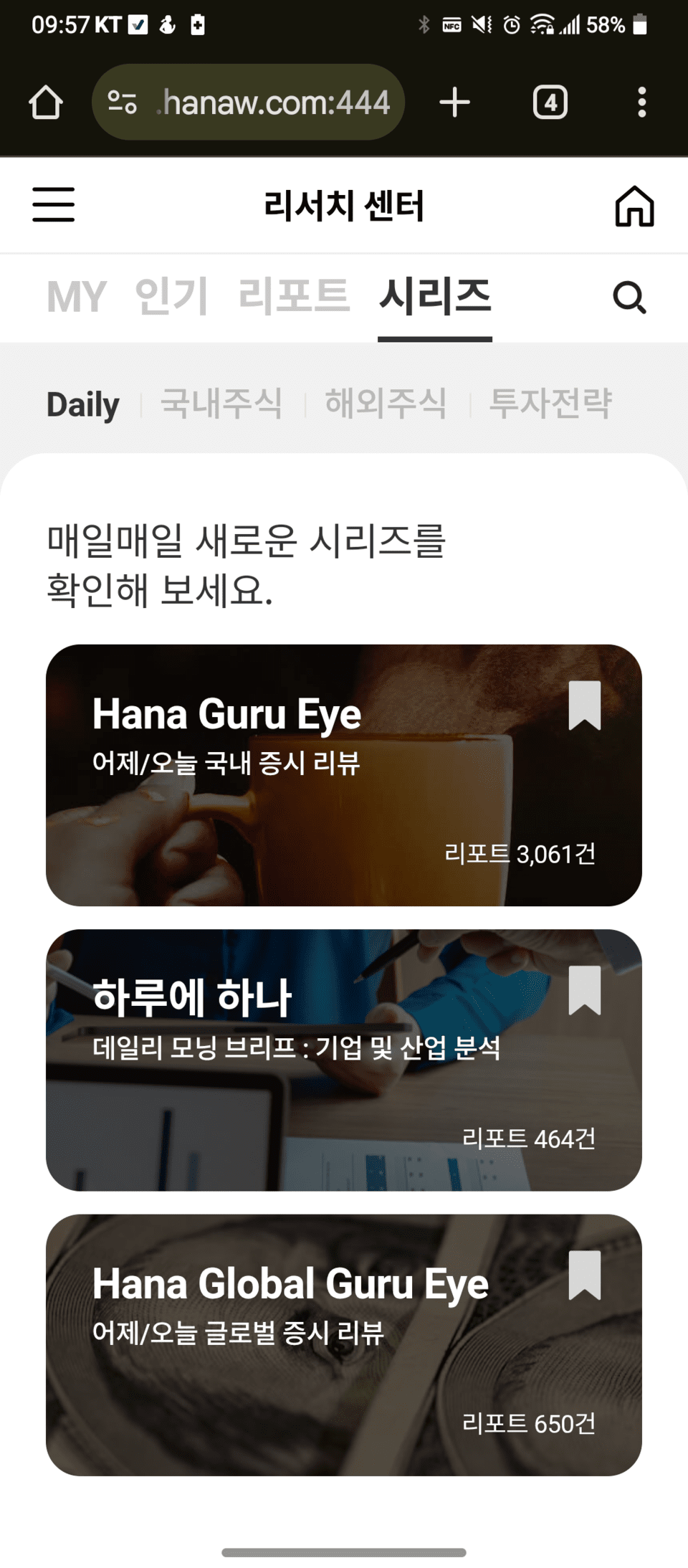The width and height of the screenshot is (688, 1568).
Task: Select the 해외주식 filter
Action: (x=388, y=403)
